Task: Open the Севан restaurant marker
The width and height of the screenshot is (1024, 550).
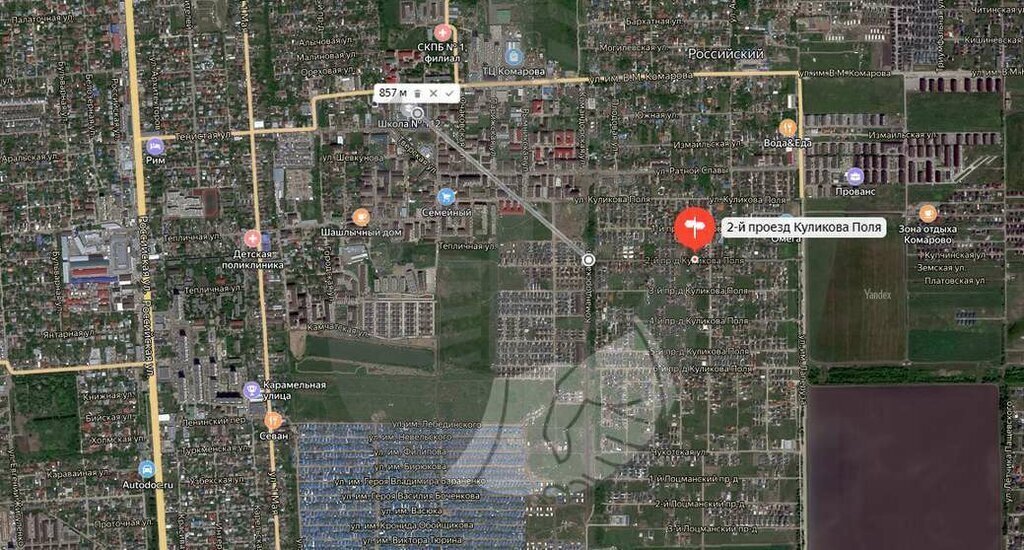Action: [x=272, y=420]
